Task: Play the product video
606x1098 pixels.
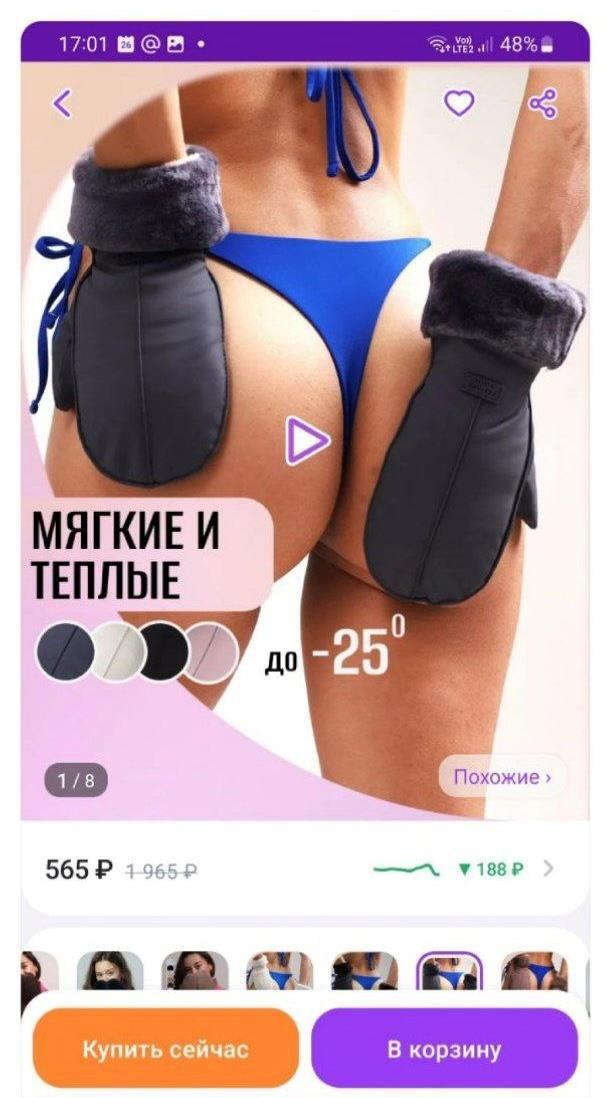Action: click(306, 440)
